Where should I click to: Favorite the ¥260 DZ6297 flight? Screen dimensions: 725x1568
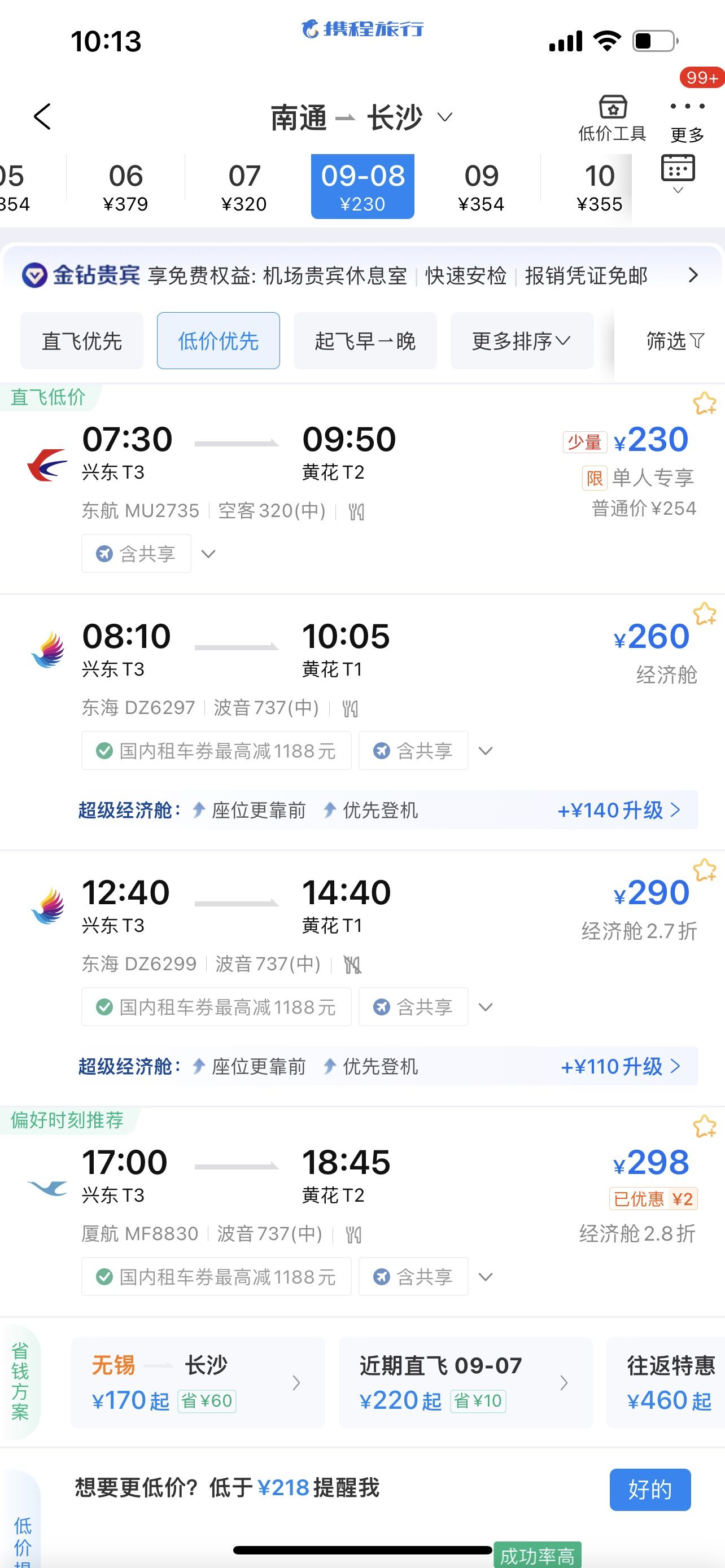point(704,614)
